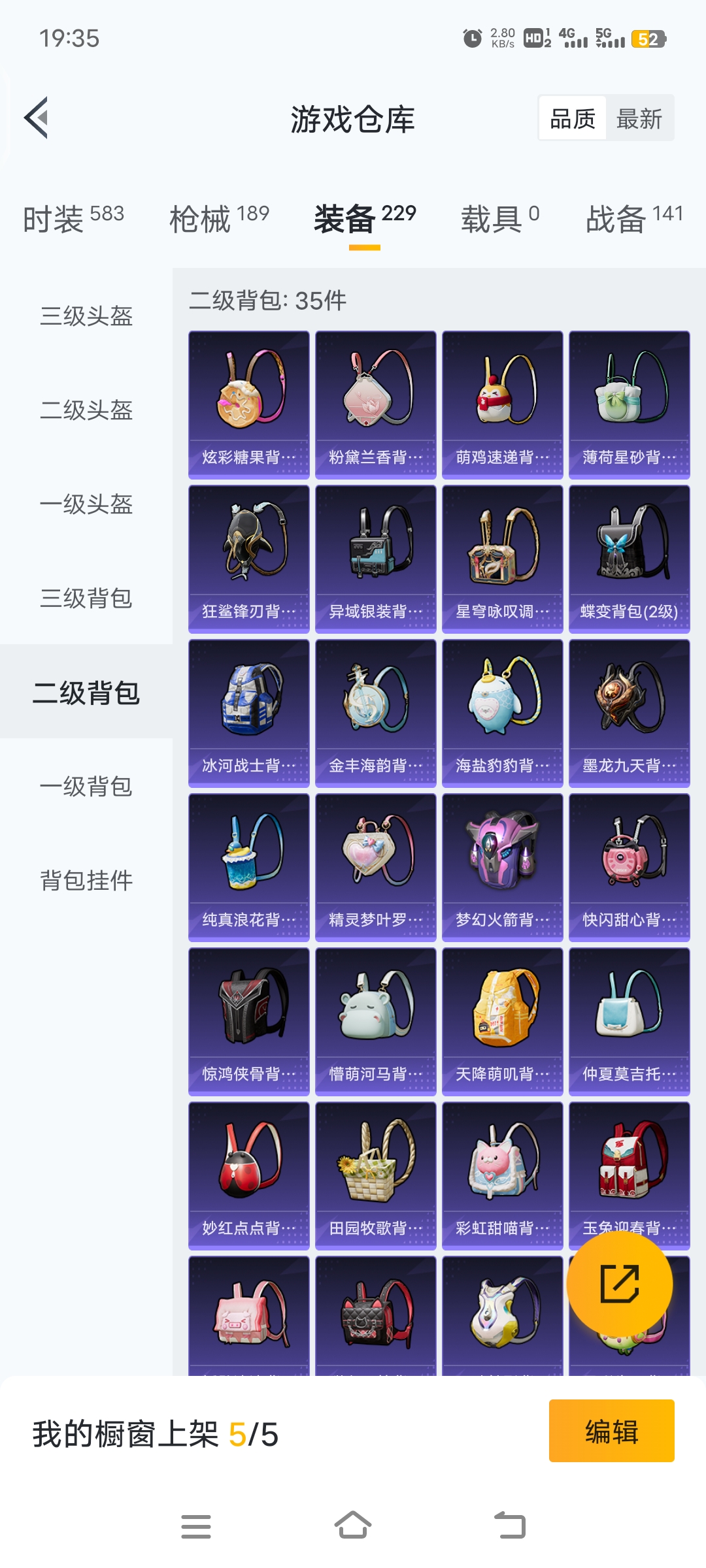706x1568 pixels.
Task: Select the 三级背包 category
Action: coord(86,598)
